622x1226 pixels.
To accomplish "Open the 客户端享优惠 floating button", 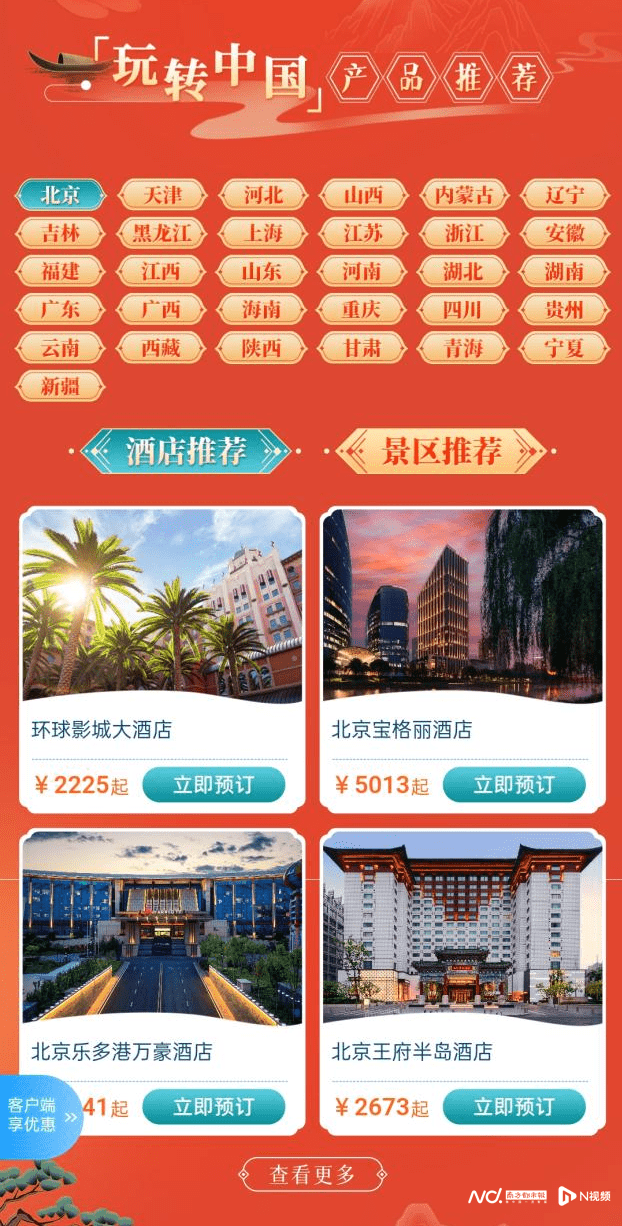I will coord(40,1114).
